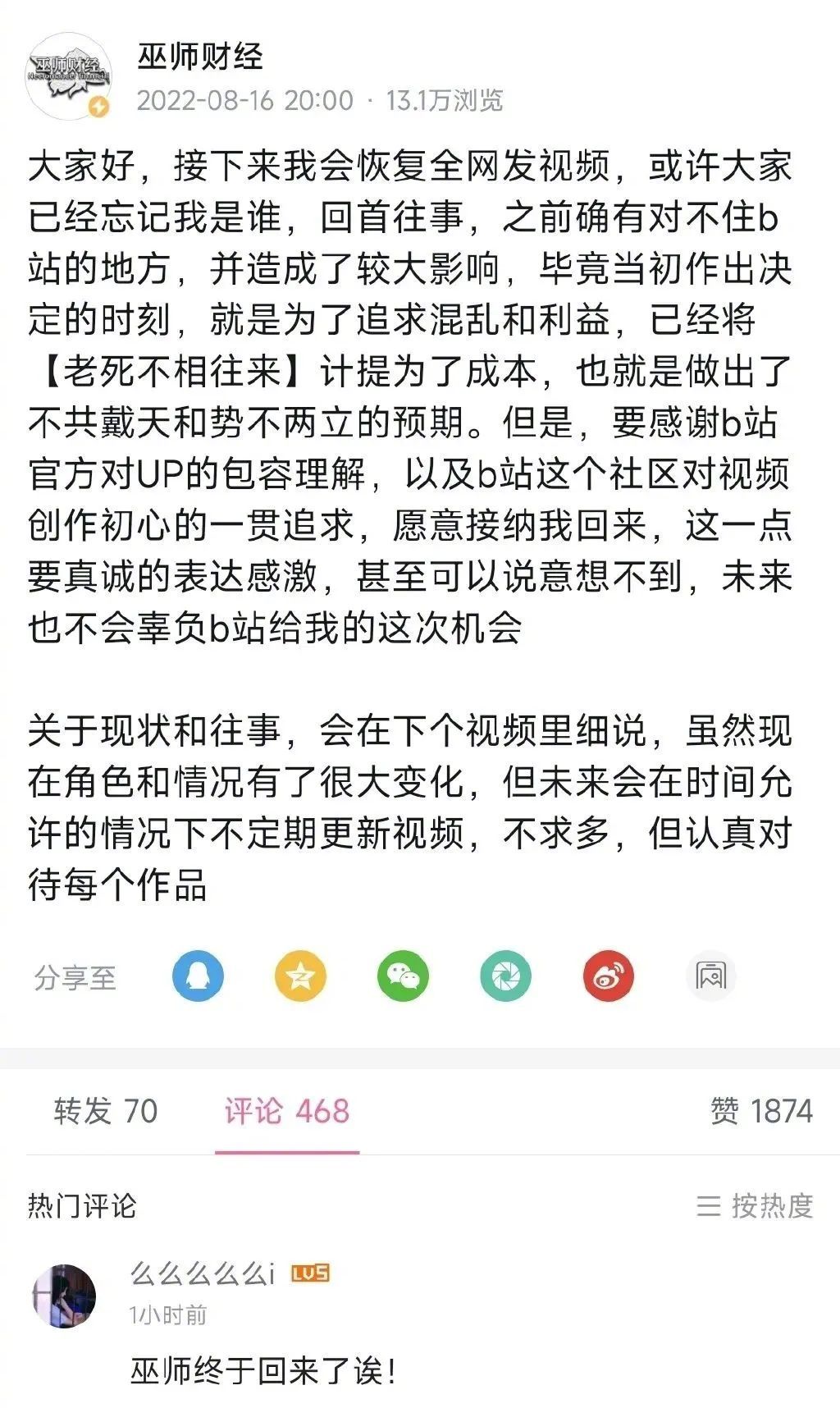Open the 么么么么么i username

[202, 1273]
